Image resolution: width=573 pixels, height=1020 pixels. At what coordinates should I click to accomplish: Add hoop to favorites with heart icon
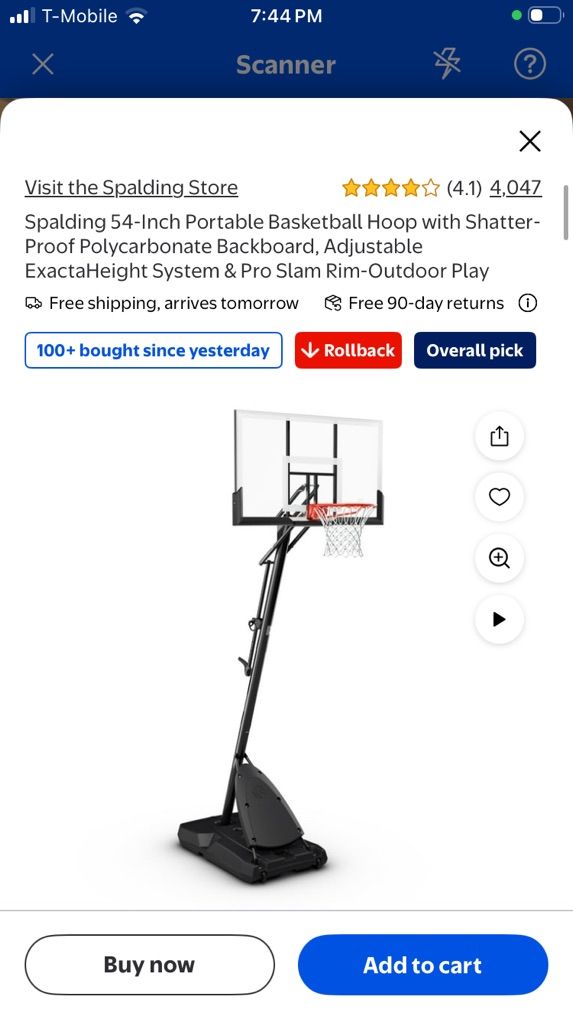[499, 497]
